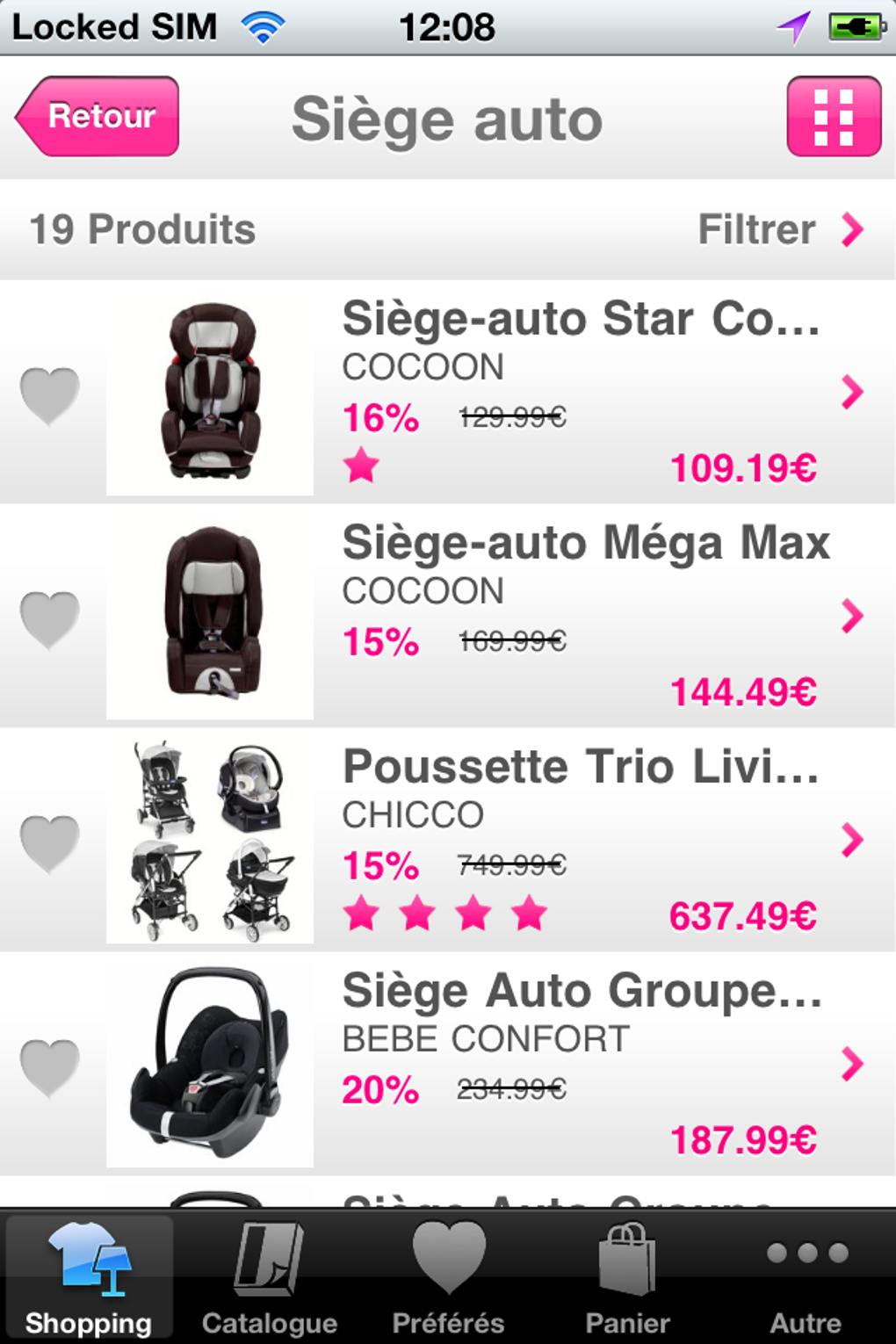Like the Poussette Trio Livi… item
The image size is (896, 1344).
(50, 842)
